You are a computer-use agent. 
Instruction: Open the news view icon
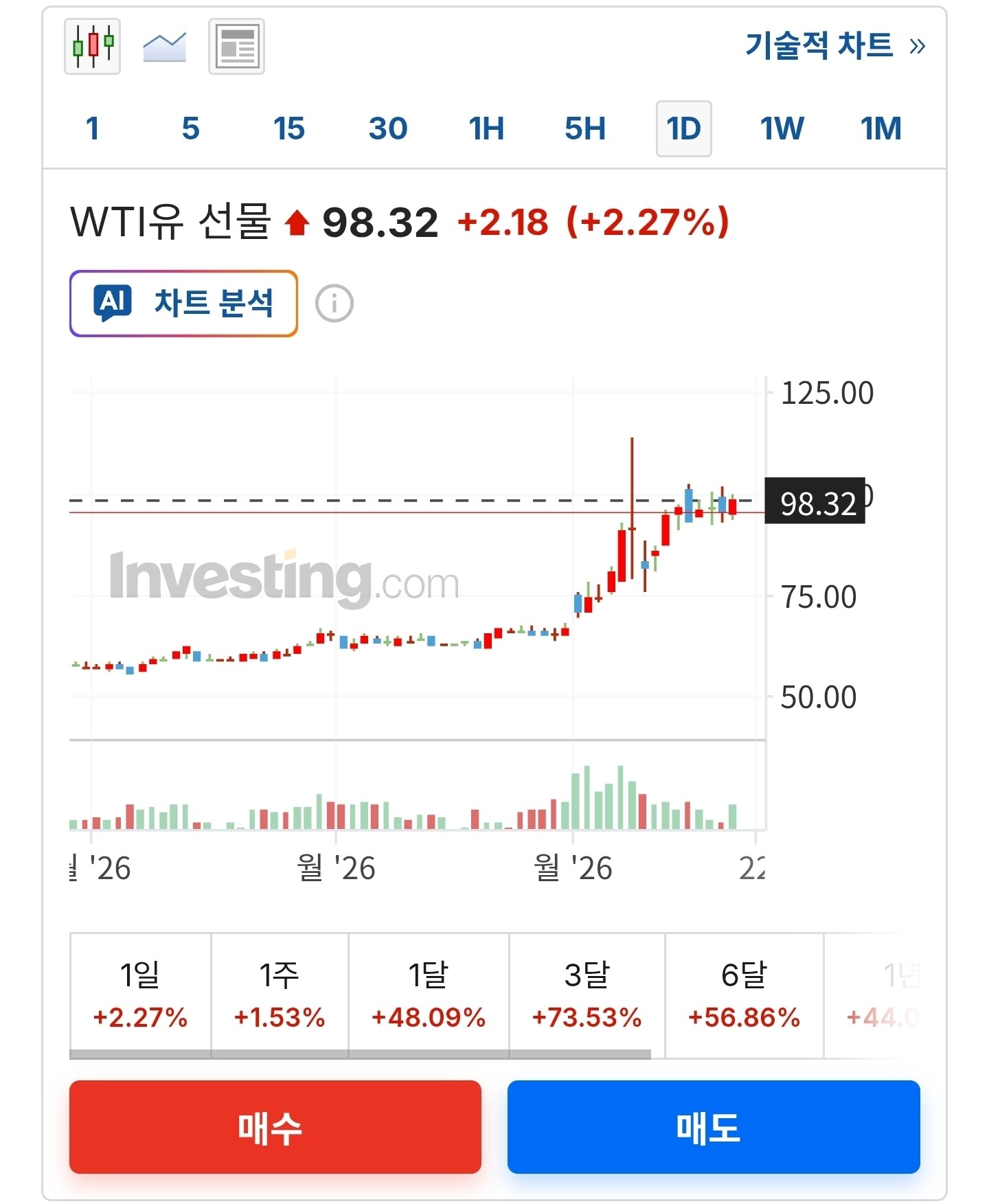pyautogui.click(x=236, y=47)
